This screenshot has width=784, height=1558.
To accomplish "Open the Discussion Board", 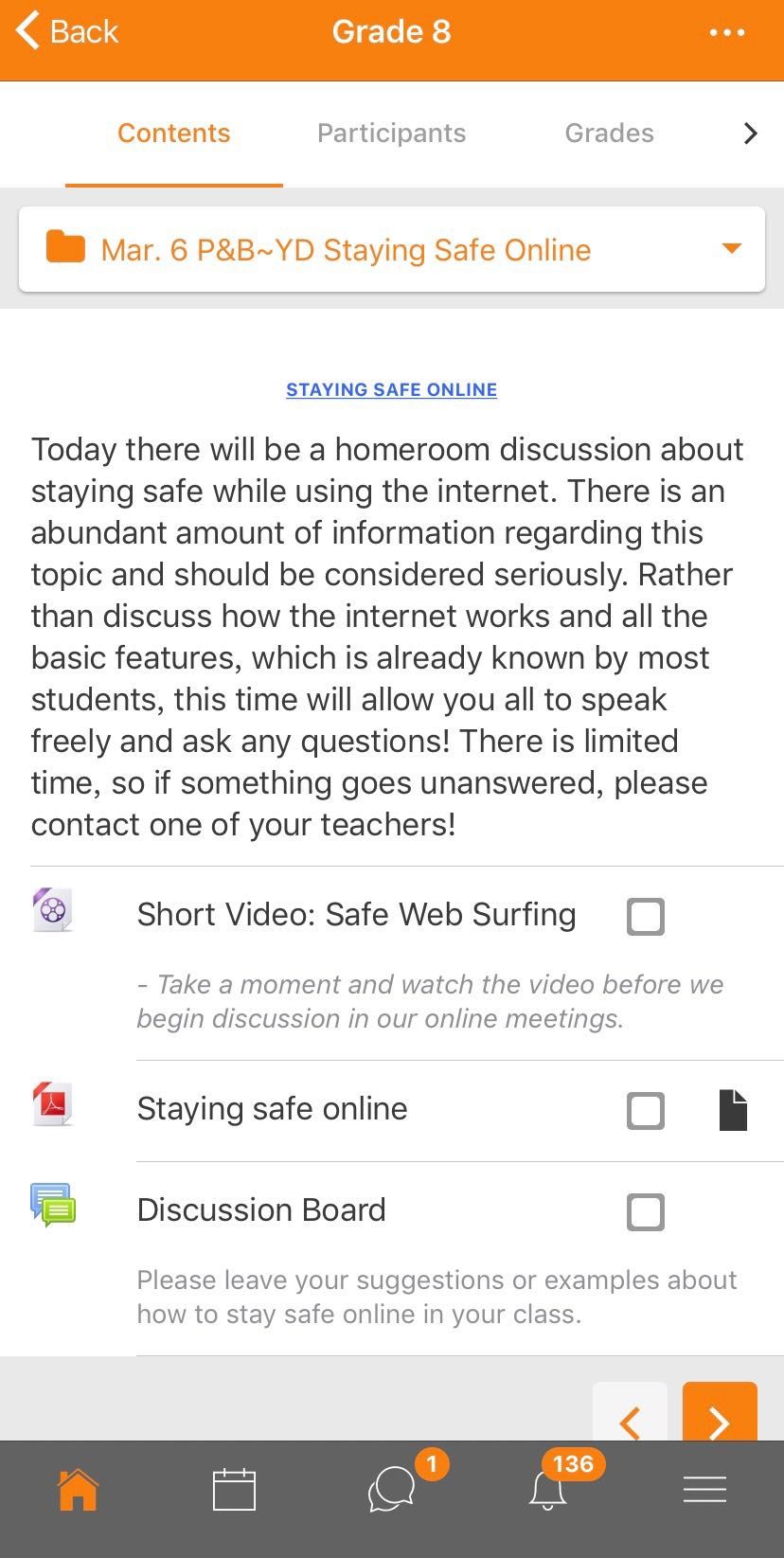I will pyautogui.click(x=261, y=1210).
